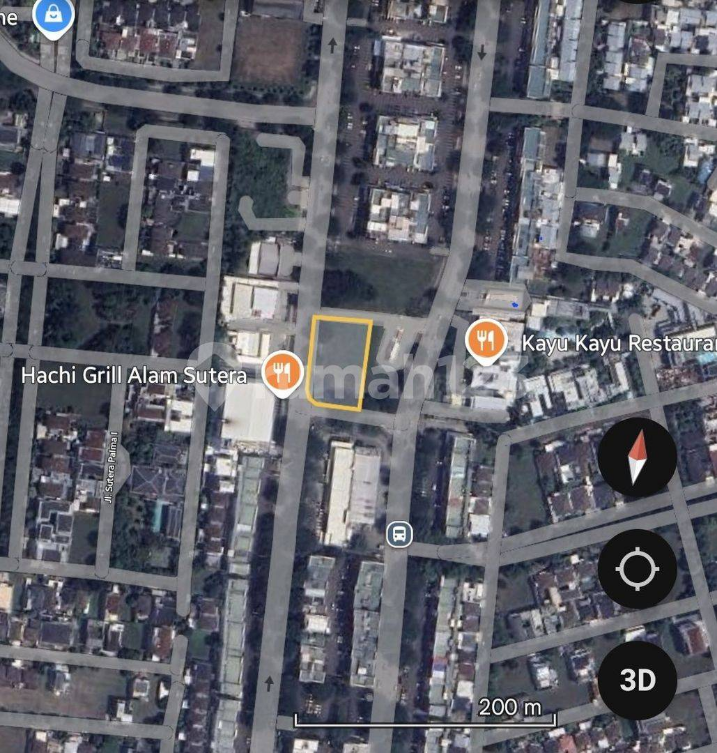Select the bus stop marker
The height and width of the screenshot is (753, 717).
(399, 534)
